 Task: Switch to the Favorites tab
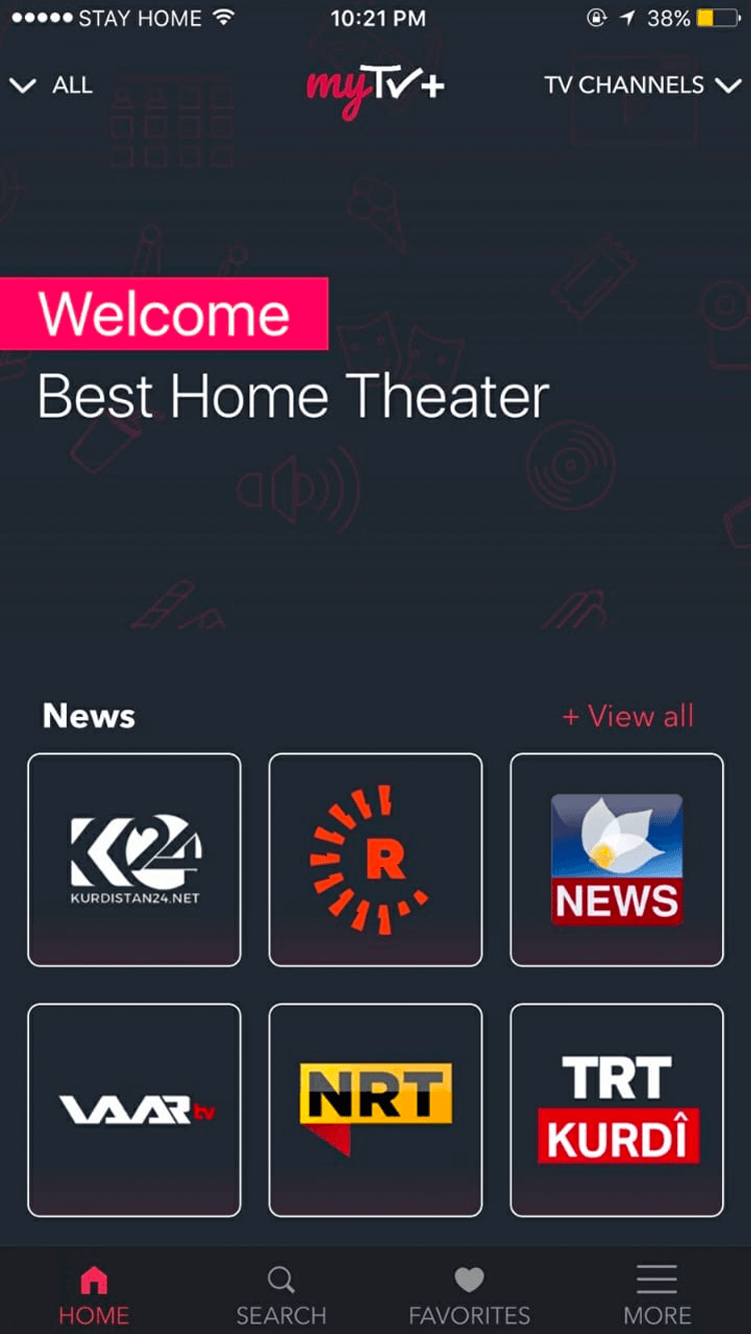click(x=469, y=1294)
